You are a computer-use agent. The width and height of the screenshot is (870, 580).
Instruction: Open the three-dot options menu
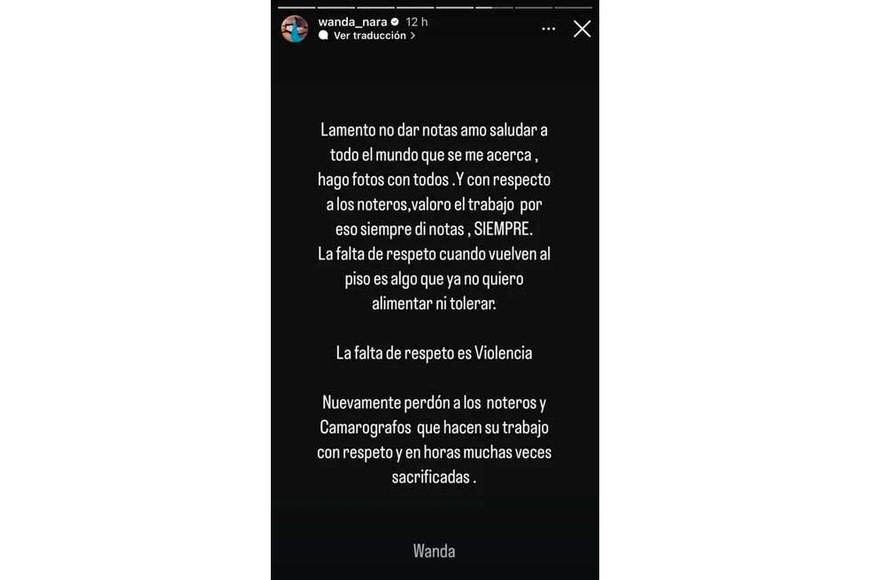548,29
